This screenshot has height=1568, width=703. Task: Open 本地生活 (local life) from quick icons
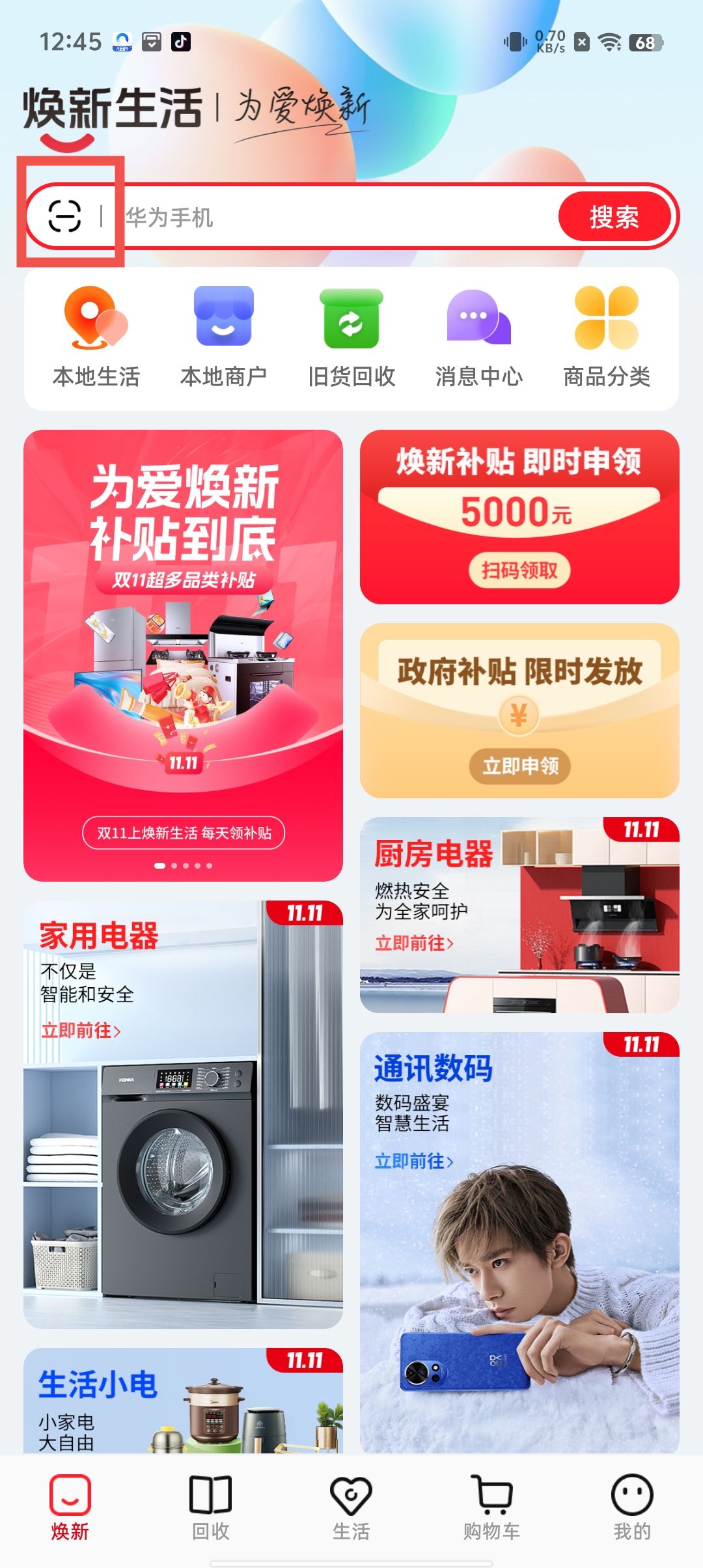(96, 331)
